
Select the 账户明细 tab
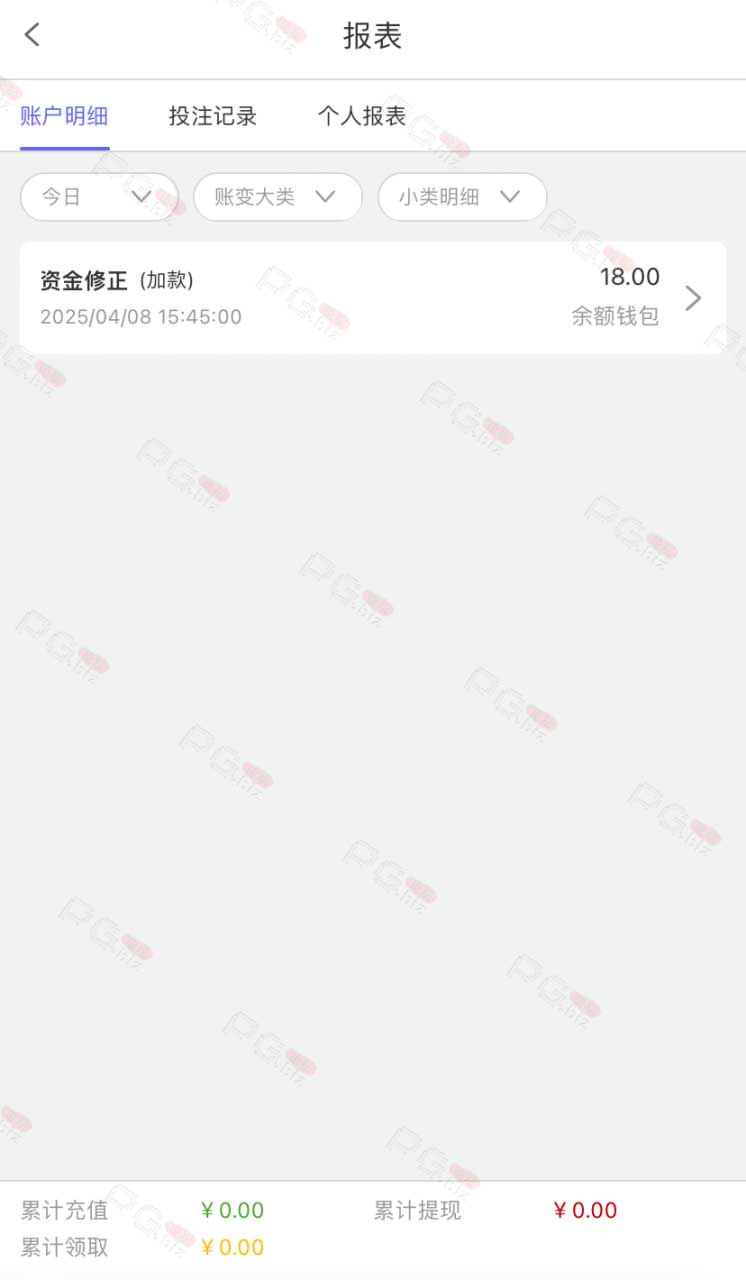point(64,116)
